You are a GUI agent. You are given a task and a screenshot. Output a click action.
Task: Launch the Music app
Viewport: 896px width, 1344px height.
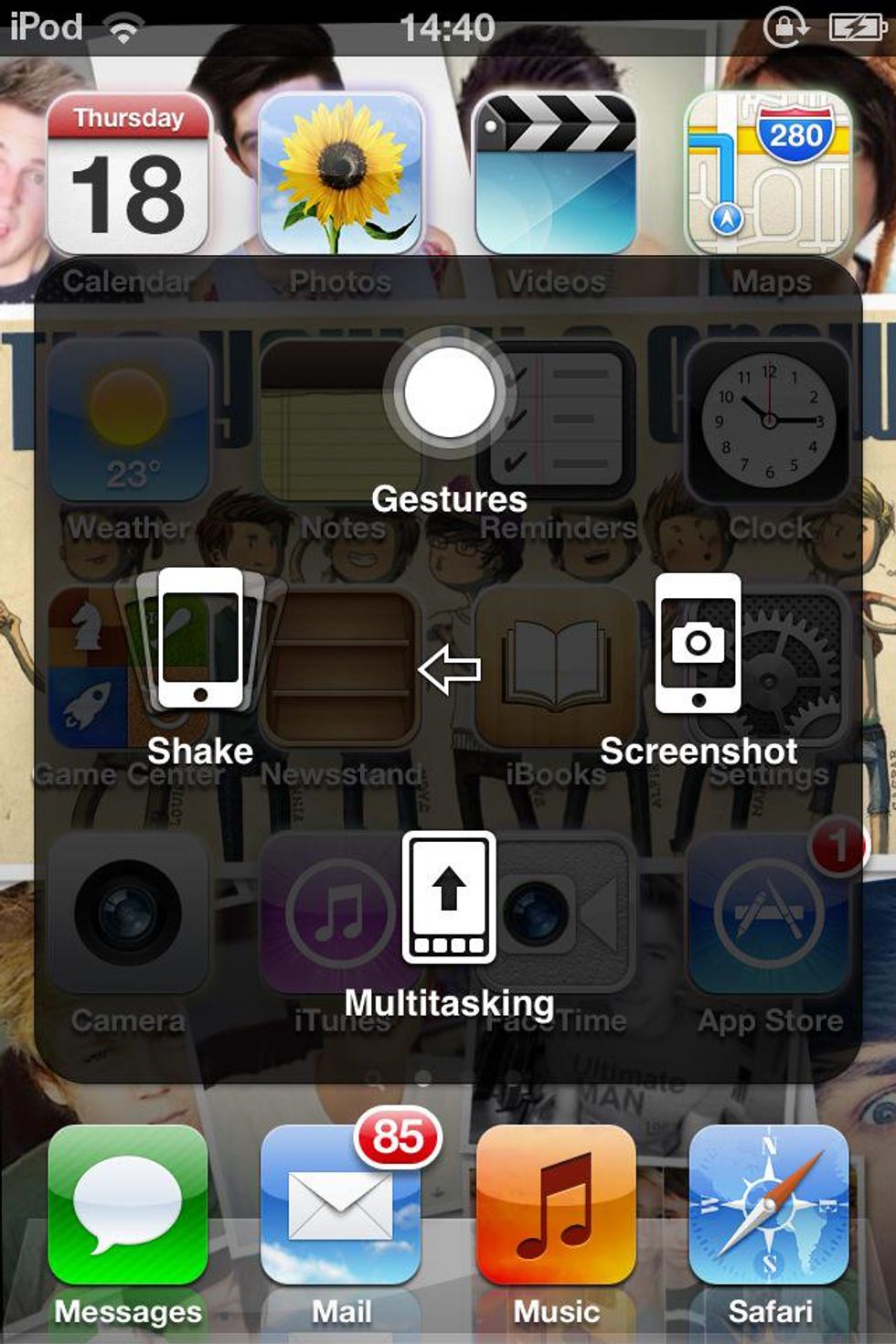pyautogui.click(x=556, y=1207)
